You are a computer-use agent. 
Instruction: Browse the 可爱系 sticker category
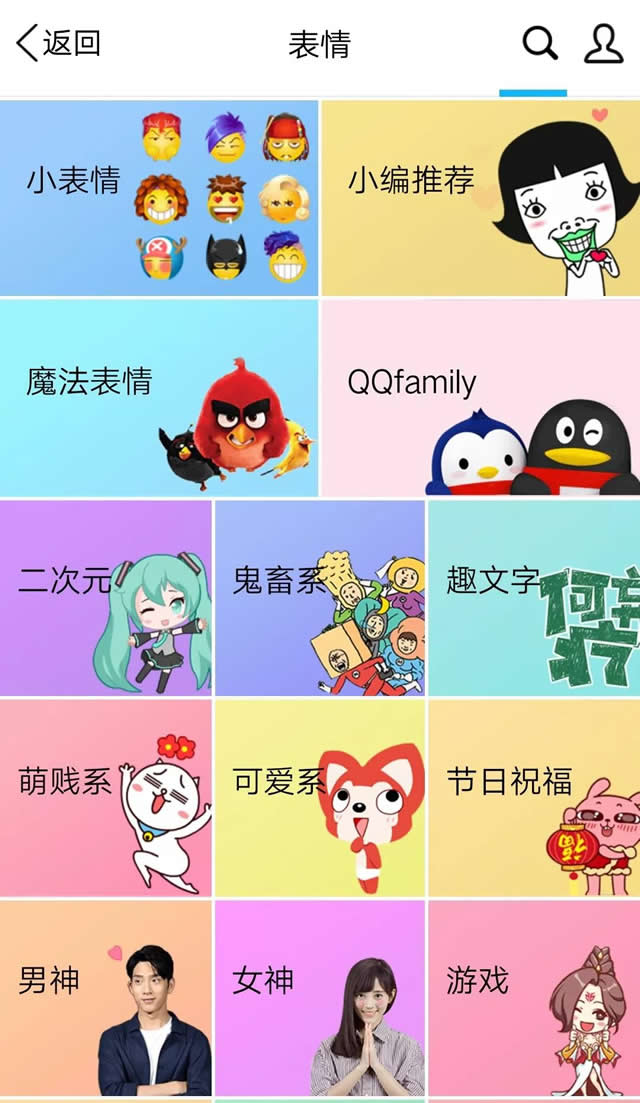click(x=320, y=797)
